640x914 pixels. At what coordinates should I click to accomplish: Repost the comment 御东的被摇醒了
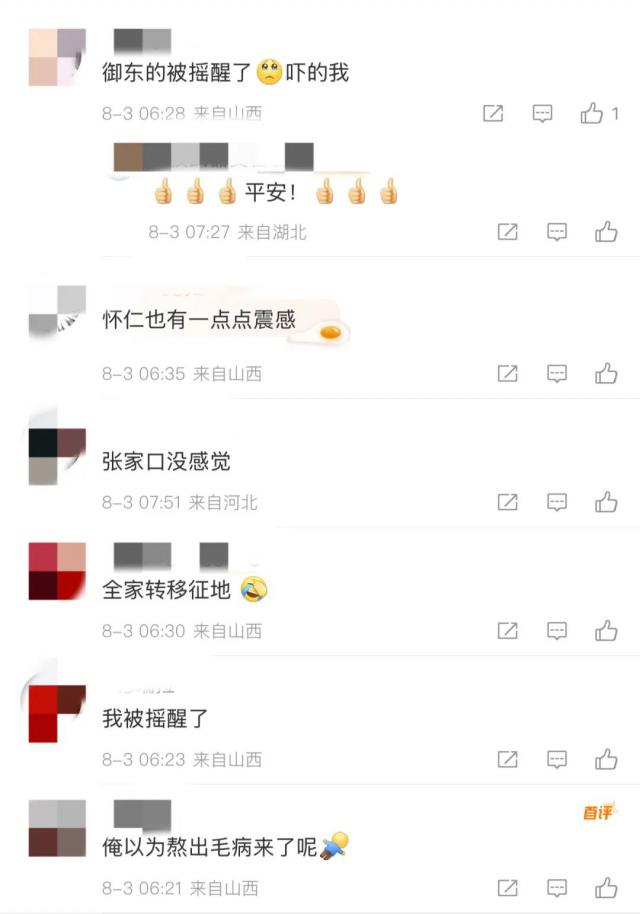click(x=493, y=113)
